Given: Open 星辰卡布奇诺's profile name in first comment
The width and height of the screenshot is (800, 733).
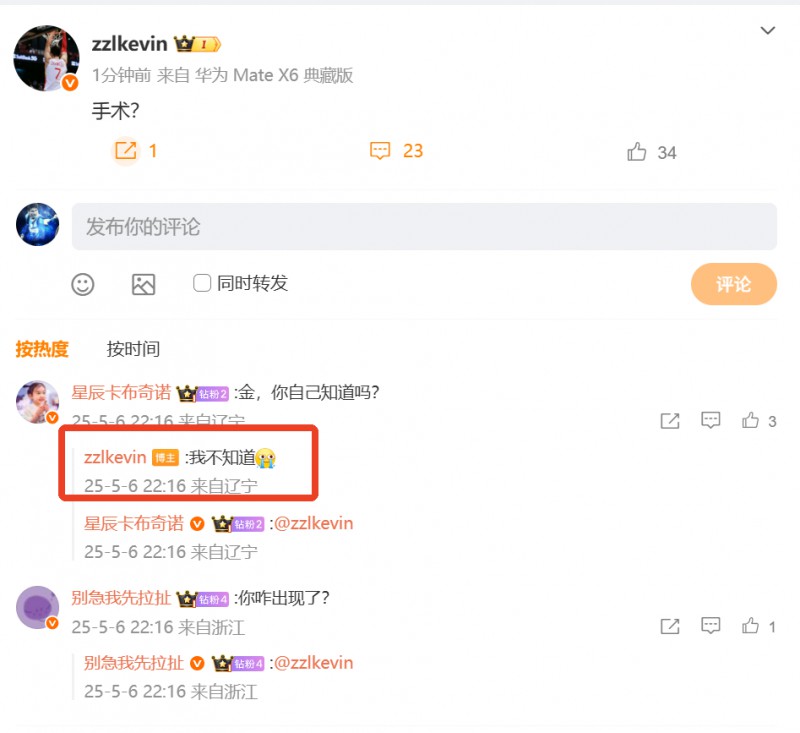Looking at the screenshot, I should tap(121, 393).
